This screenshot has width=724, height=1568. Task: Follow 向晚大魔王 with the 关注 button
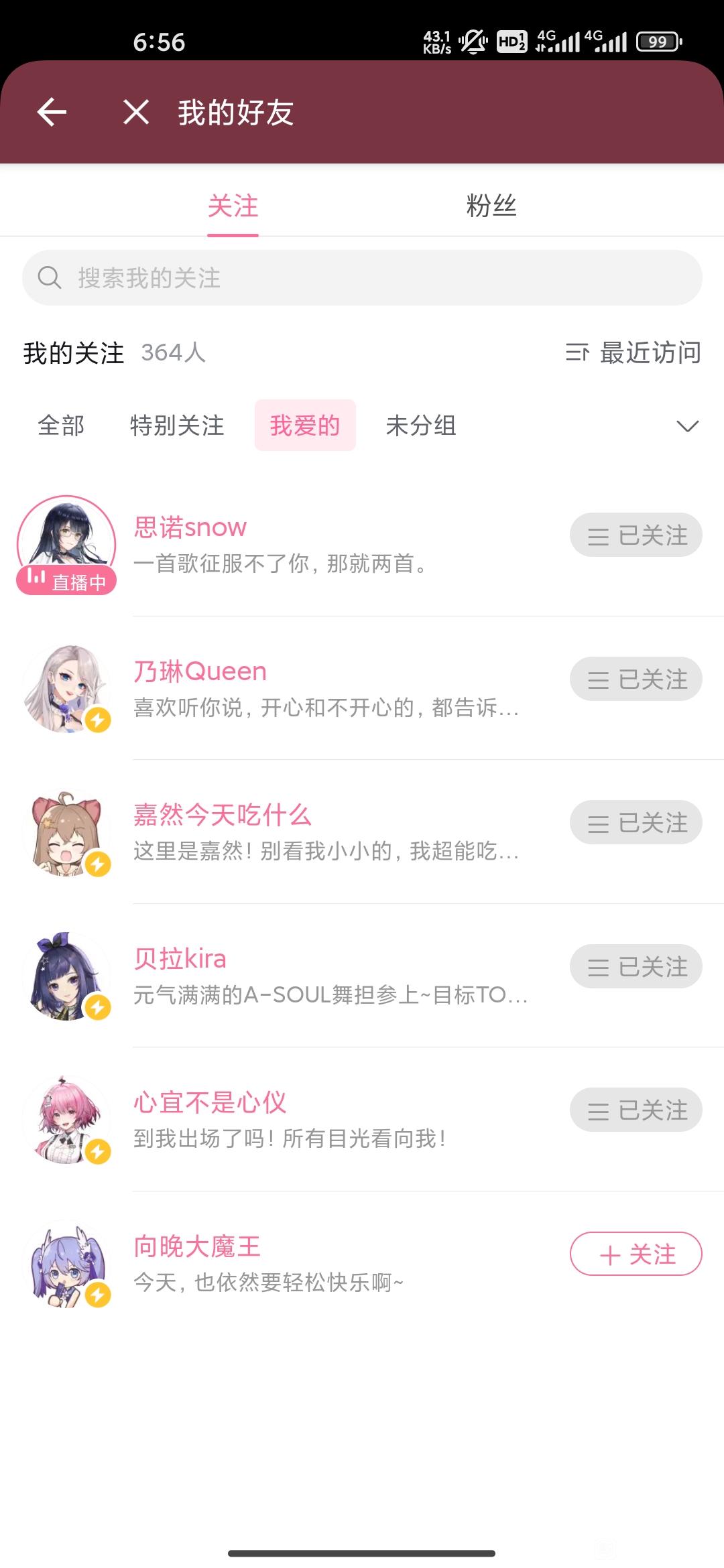click(x=636, y=1254)
